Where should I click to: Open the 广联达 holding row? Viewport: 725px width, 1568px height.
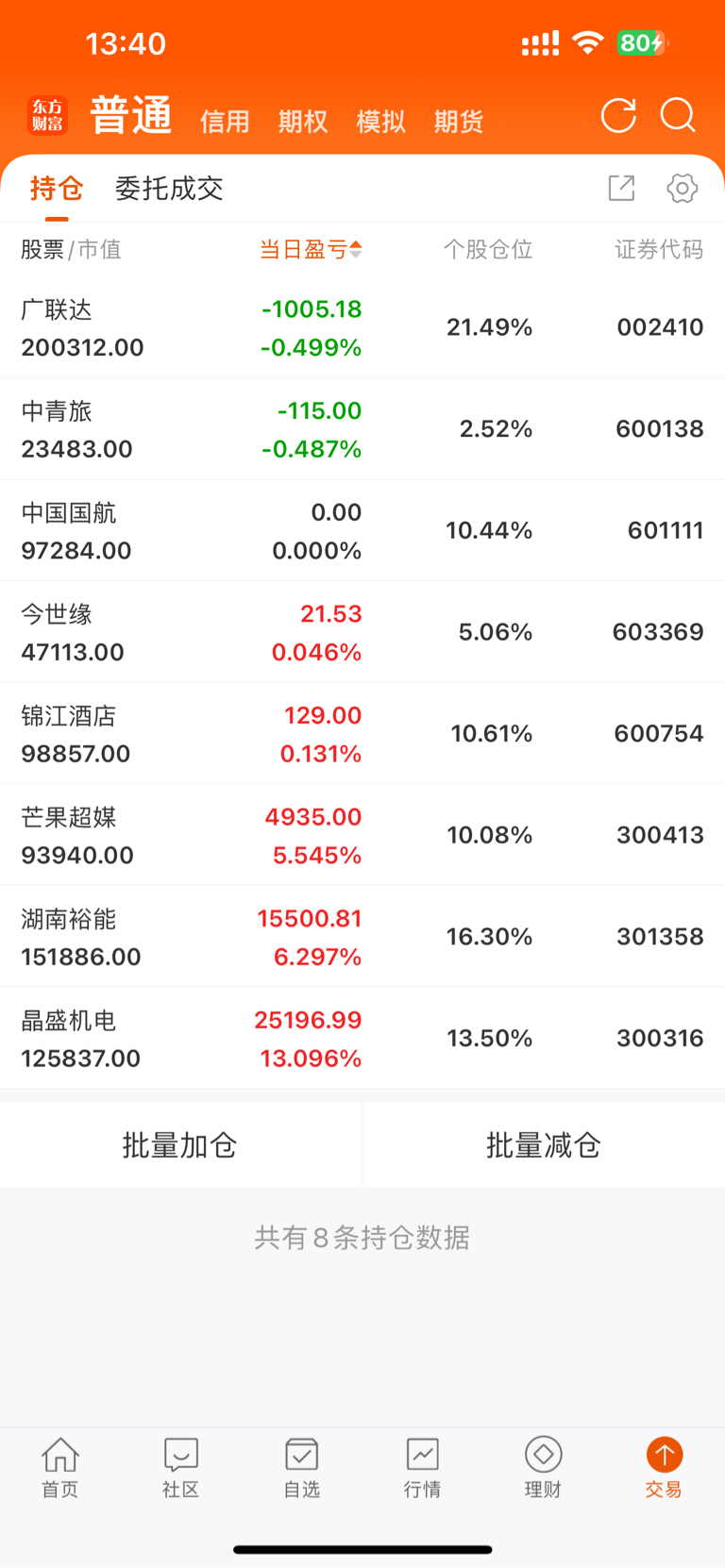coord(362,327)
